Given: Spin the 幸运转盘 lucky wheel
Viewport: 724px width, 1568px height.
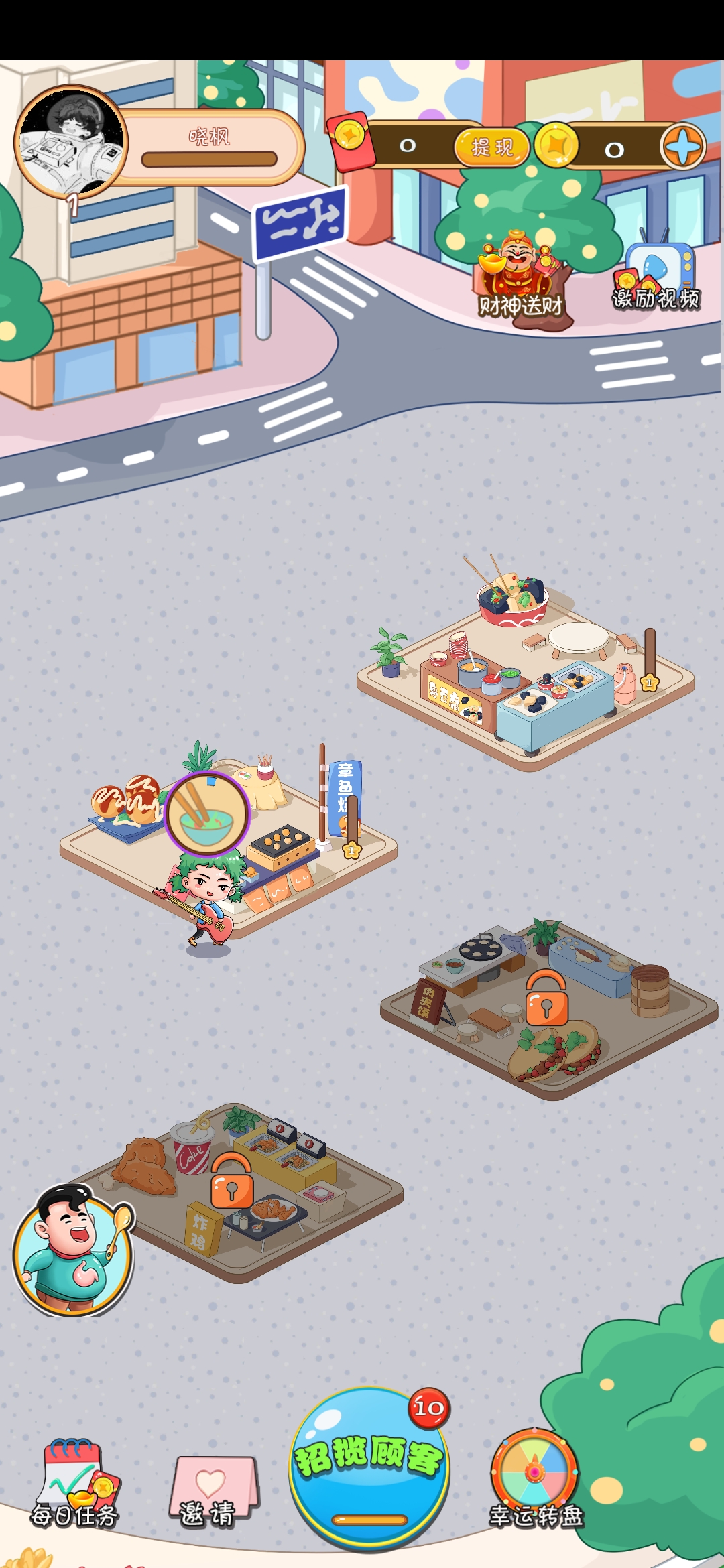Looking at the screenshot, I should 535,1478.
